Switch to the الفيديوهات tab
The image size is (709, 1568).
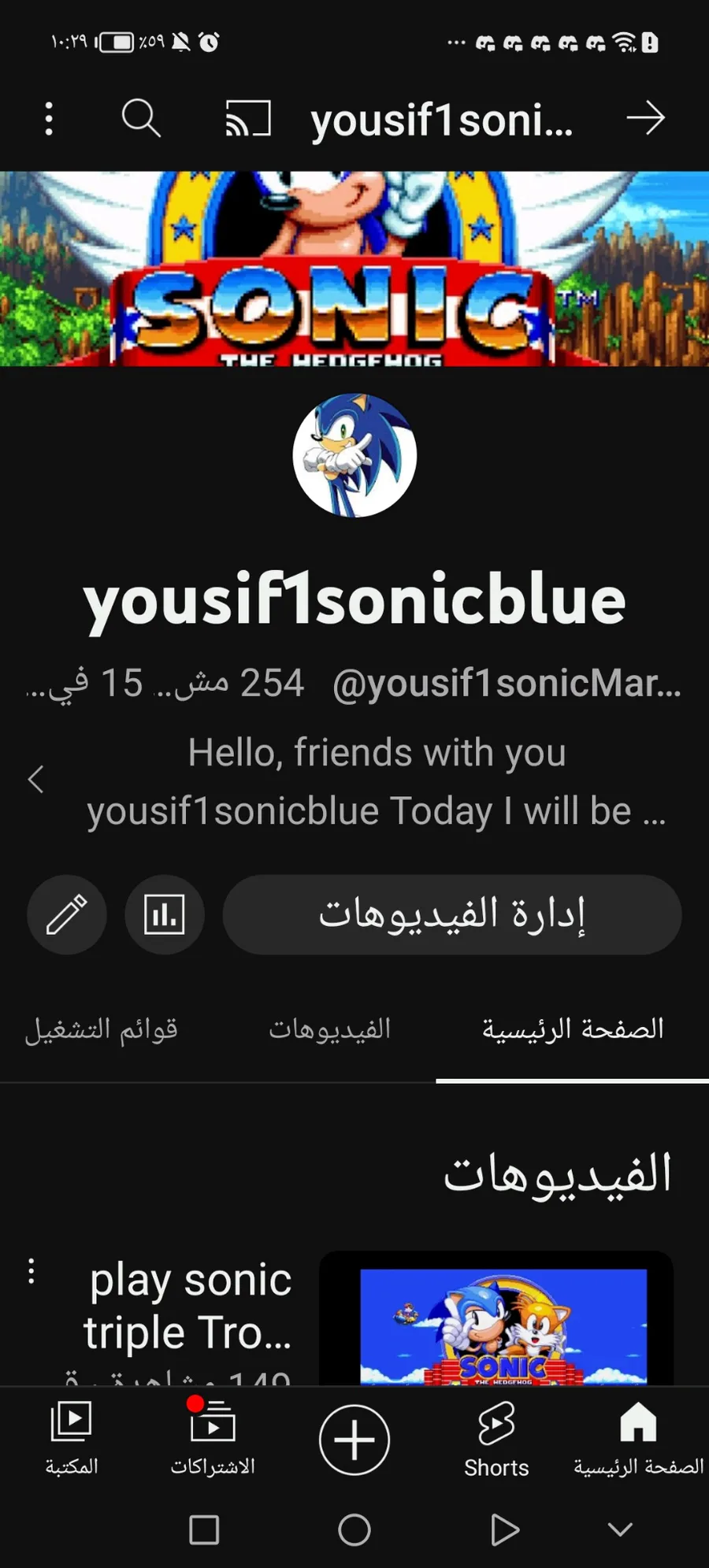point(330,1029)
